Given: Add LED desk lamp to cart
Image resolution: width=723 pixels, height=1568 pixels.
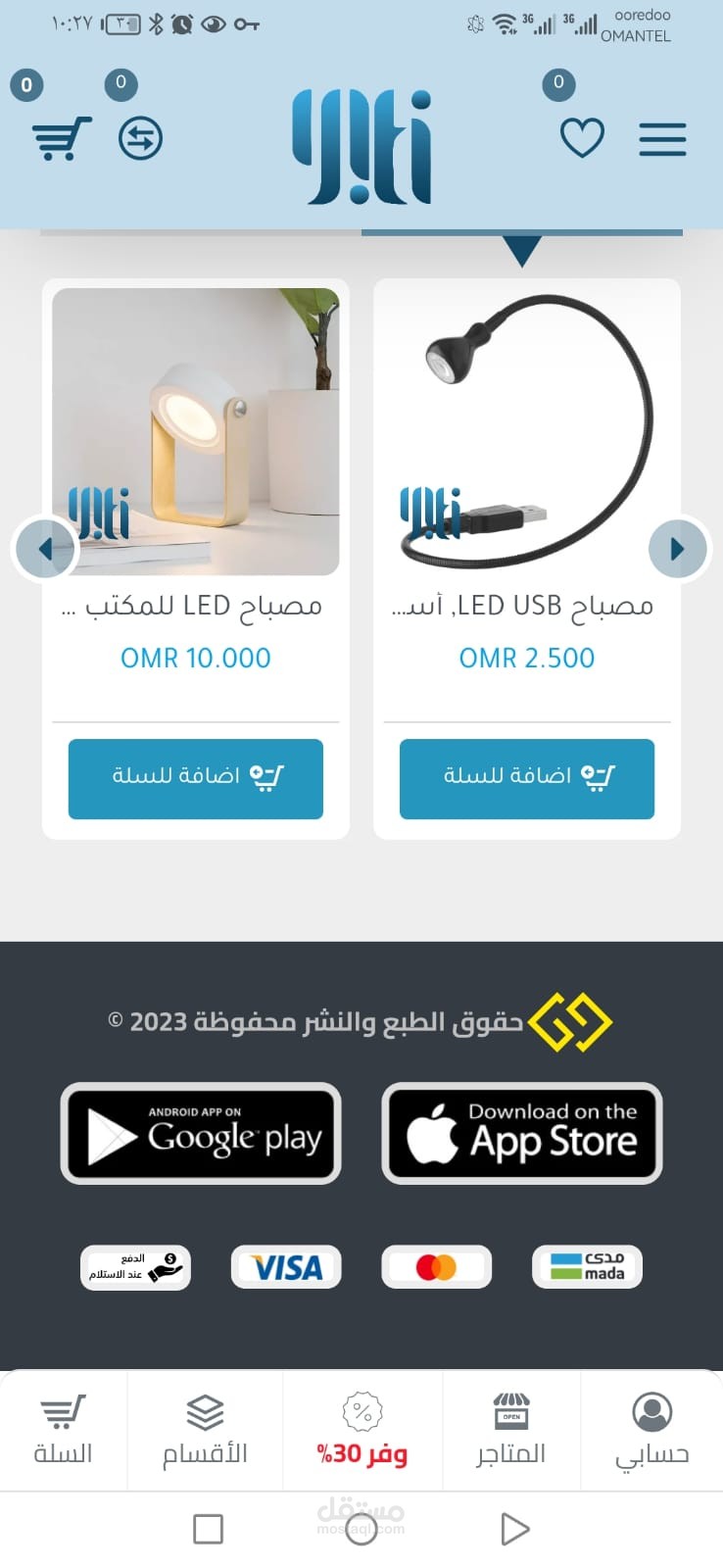Looking at the screenshot, I should click(196, 778).
